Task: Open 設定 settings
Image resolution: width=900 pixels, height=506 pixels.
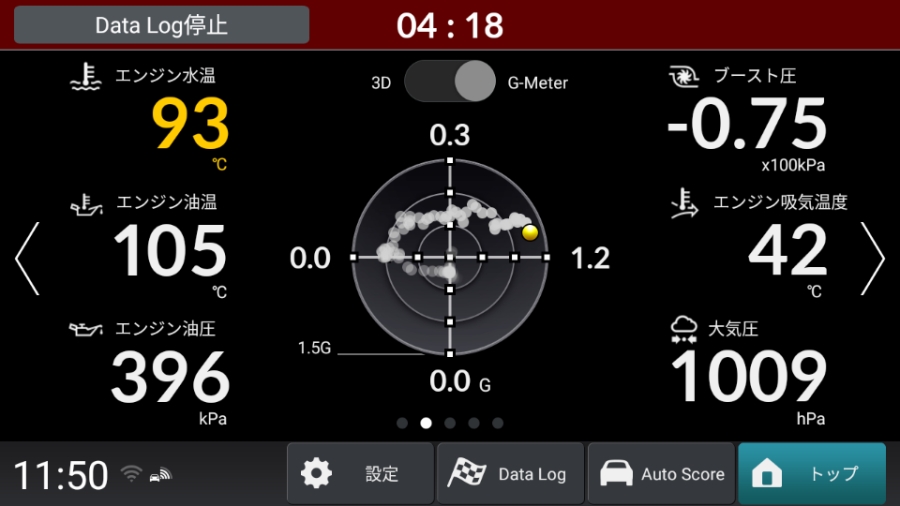Action: coord(360,474)
